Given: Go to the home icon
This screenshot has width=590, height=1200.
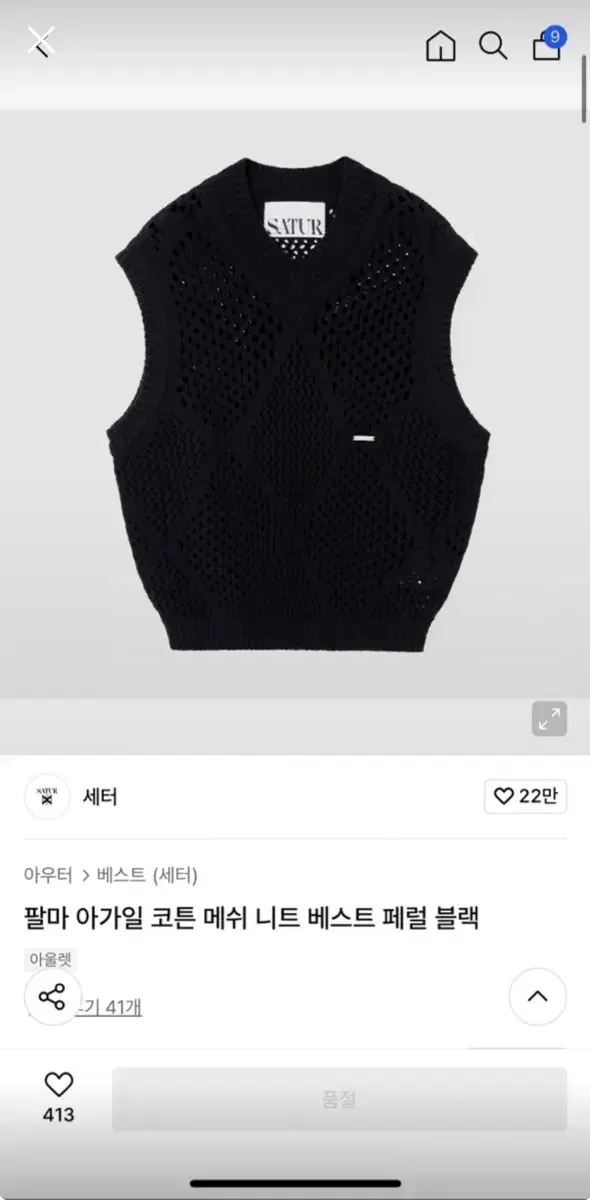Looking at the screenshot, I should tap(440, 46).
